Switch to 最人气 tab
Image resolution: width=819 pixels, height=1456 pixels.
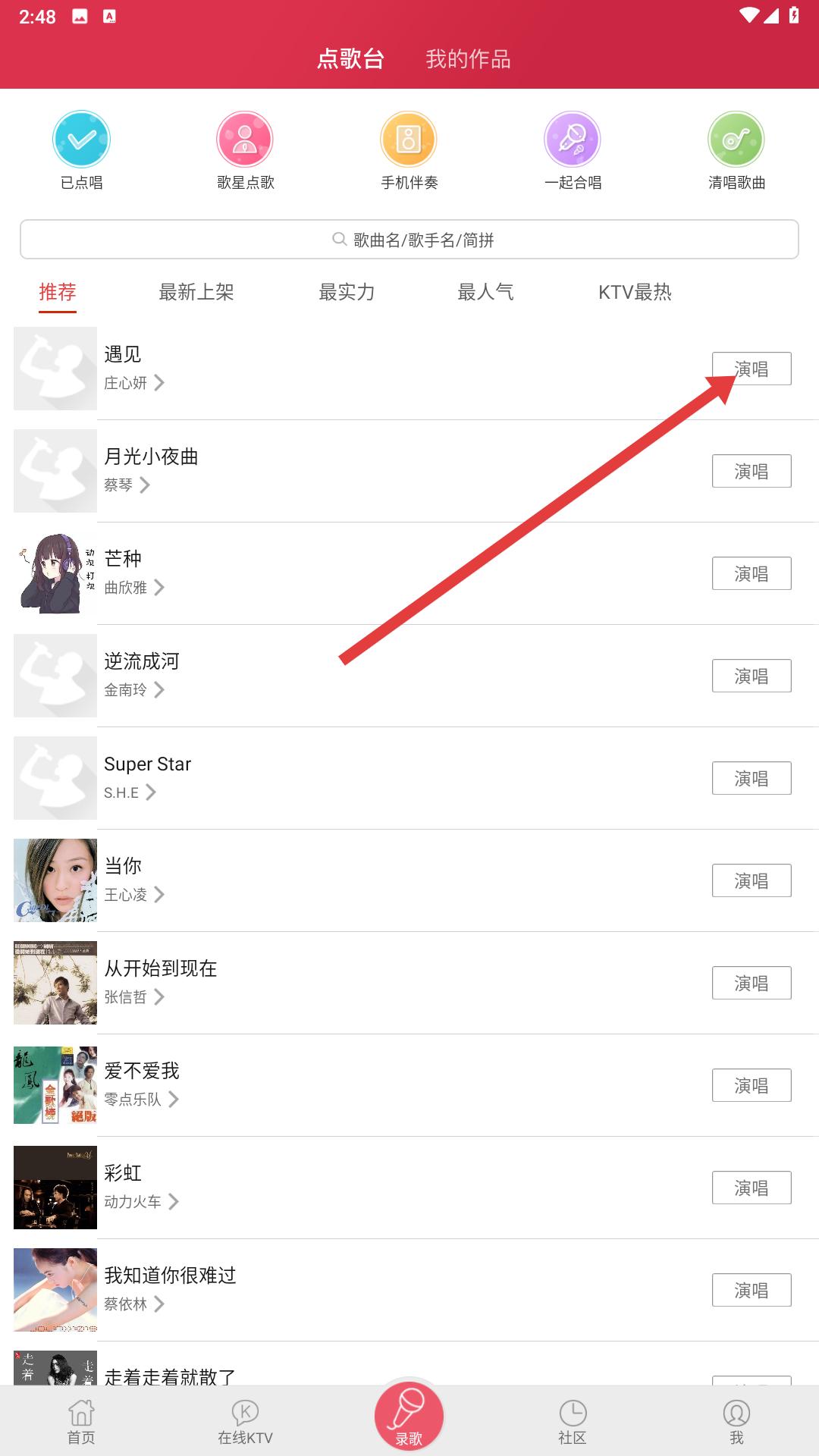(485, 292)
